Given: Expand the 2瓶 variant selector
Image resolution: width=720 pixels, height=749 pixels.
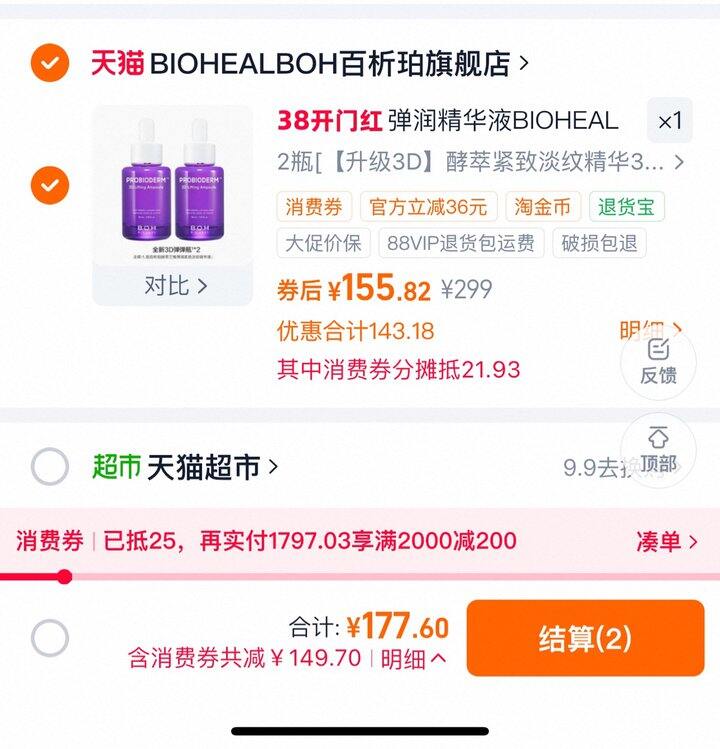Looking at the screenshot, I should pos(480,162).
